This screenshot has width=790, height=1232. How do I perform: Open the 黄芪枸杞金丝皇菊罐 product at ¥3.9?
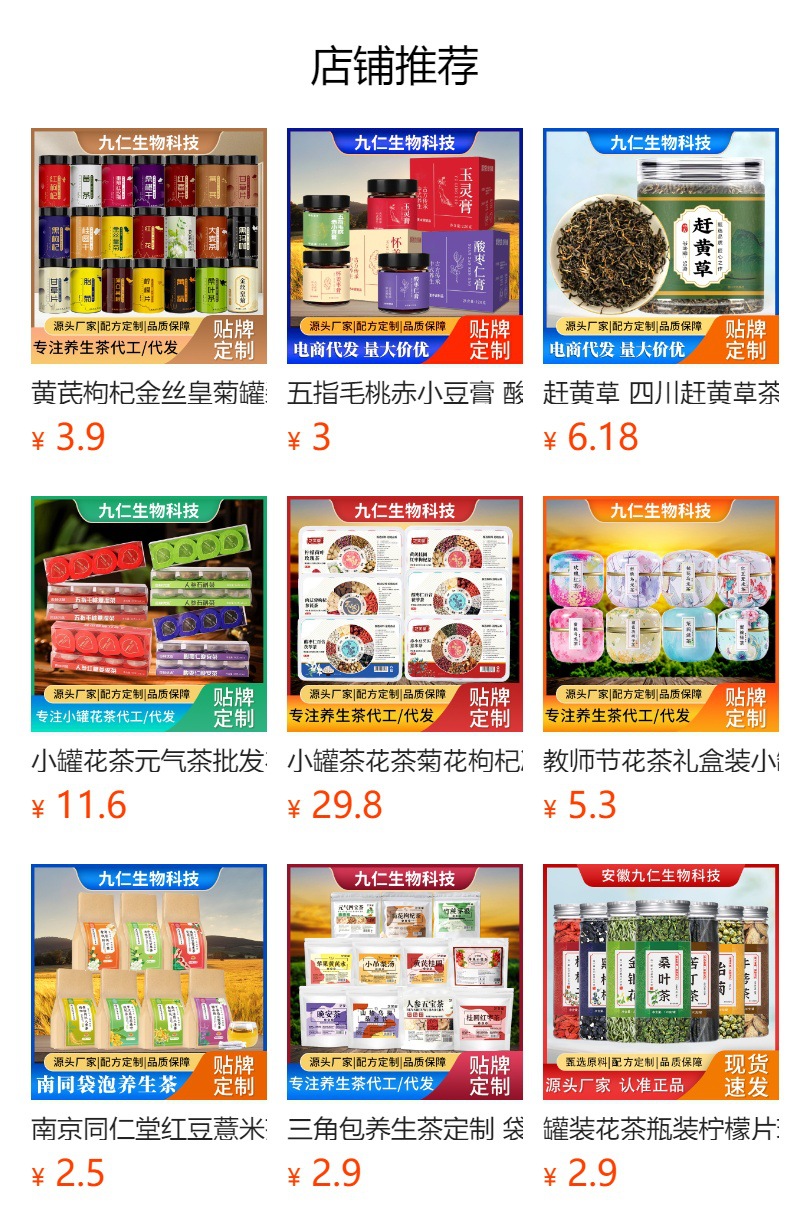pyautogui.click(x=148, y=246)
